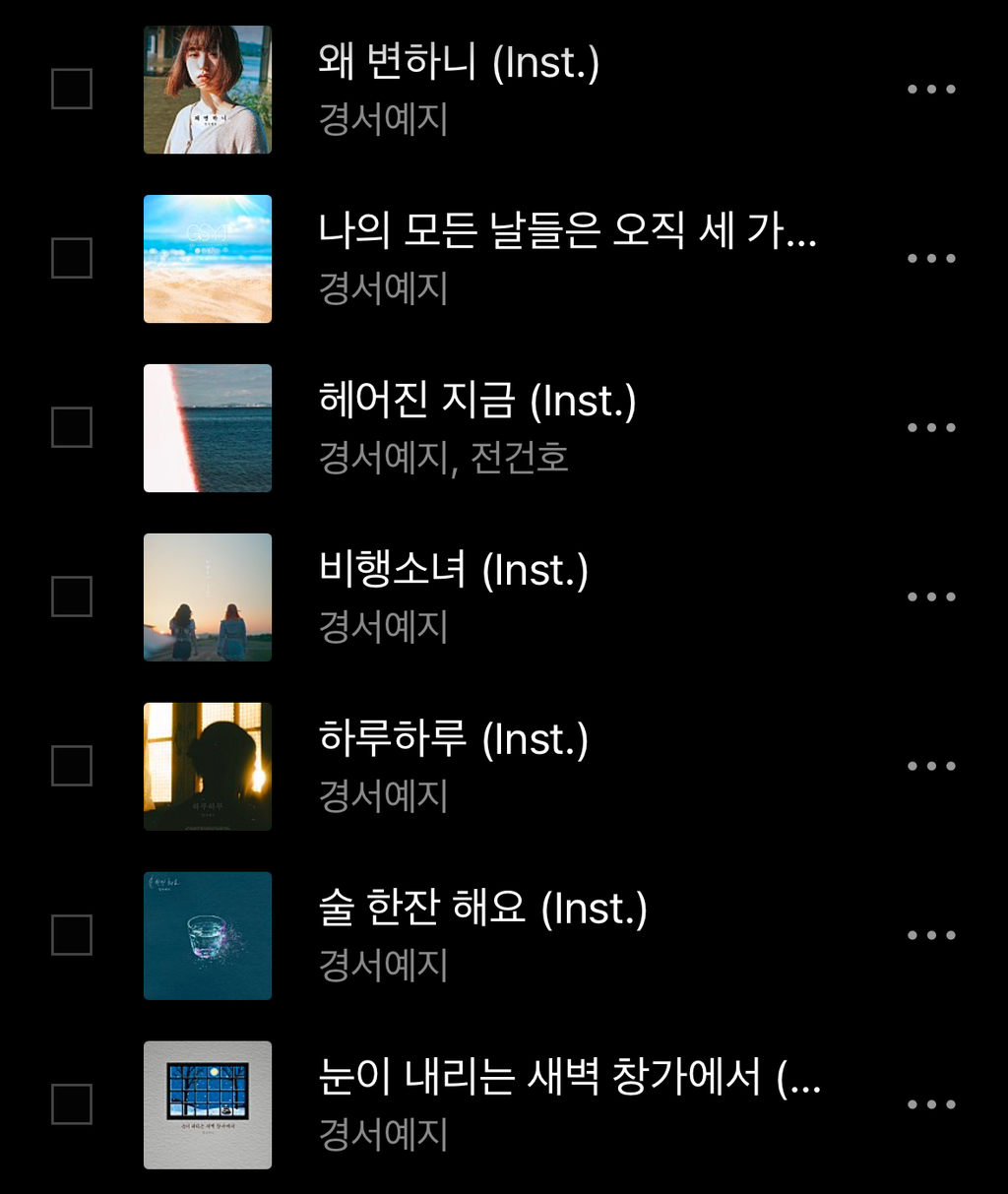This screenshot has width=1008, height=1194.
Task: Show the overflow menu for 헤어진 지금 (Inst.)
Action: coord(931,427)
